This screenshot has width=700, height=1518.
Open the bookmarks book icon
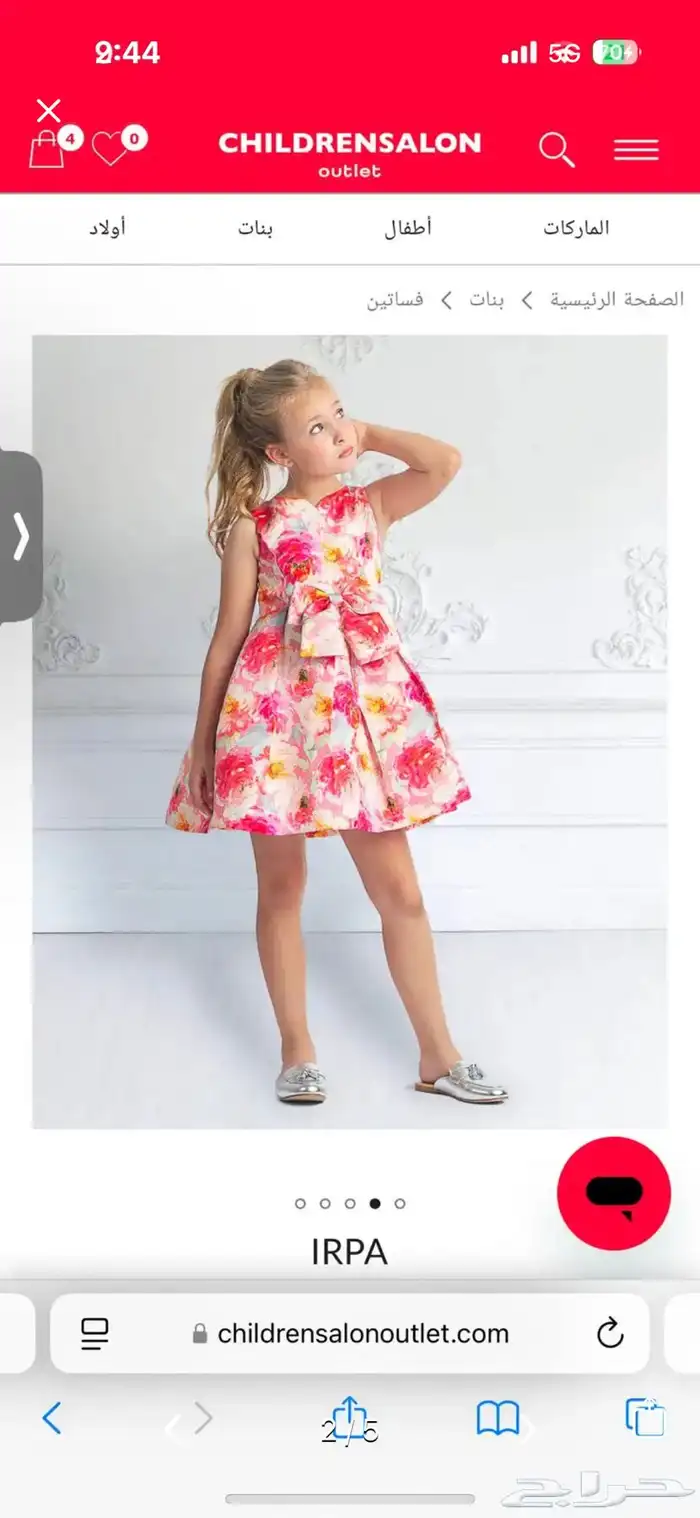point(498,1418)
